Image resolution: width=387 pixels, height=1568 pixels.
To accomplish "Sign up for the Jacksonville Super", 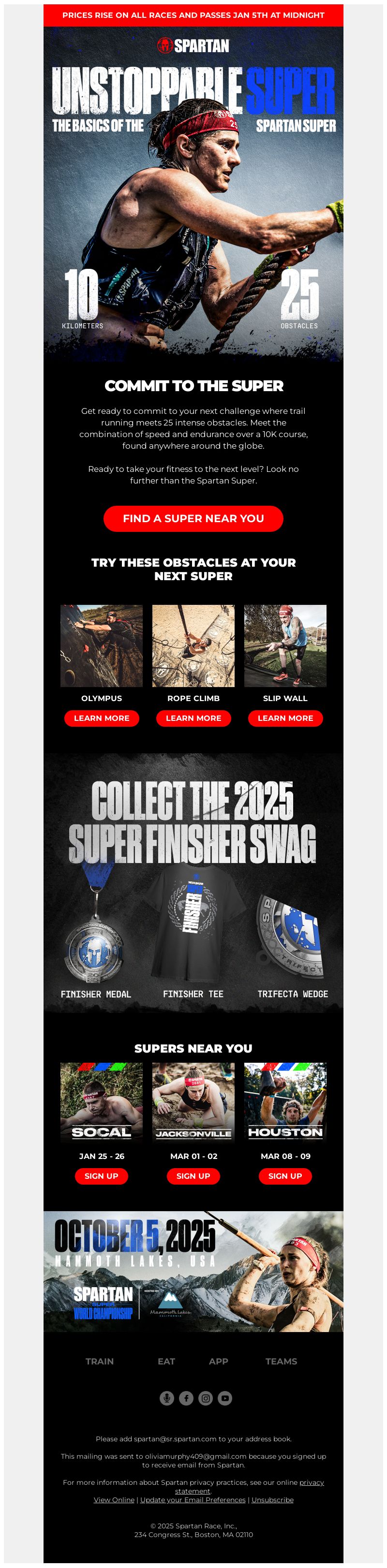I will pyautogui.click(x=193, y=1175).
